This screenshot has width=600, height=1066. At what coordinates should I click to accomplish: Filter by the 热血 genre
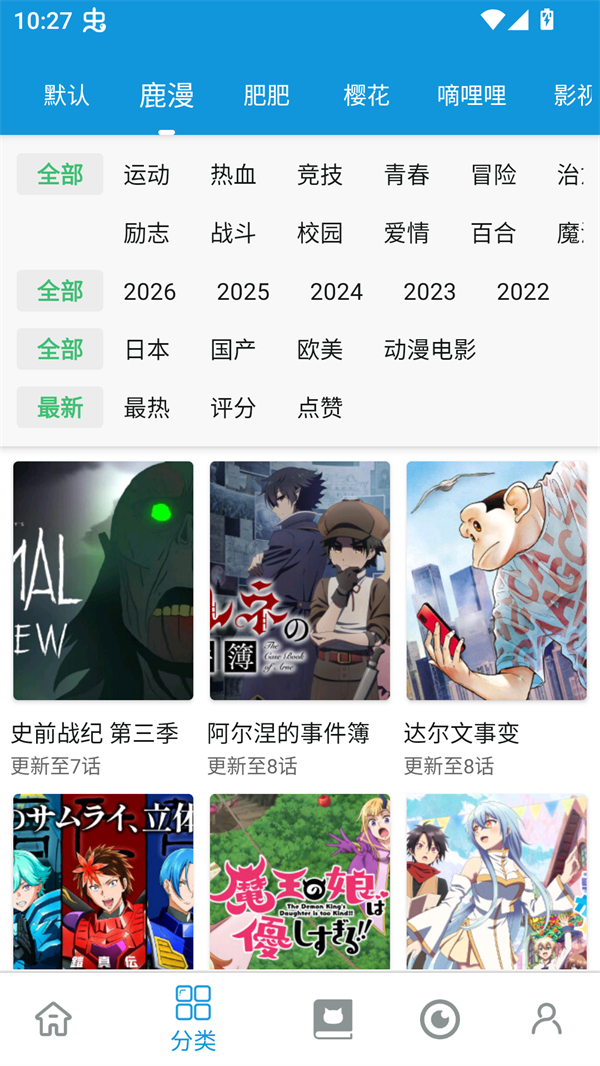tap(233, 175)
